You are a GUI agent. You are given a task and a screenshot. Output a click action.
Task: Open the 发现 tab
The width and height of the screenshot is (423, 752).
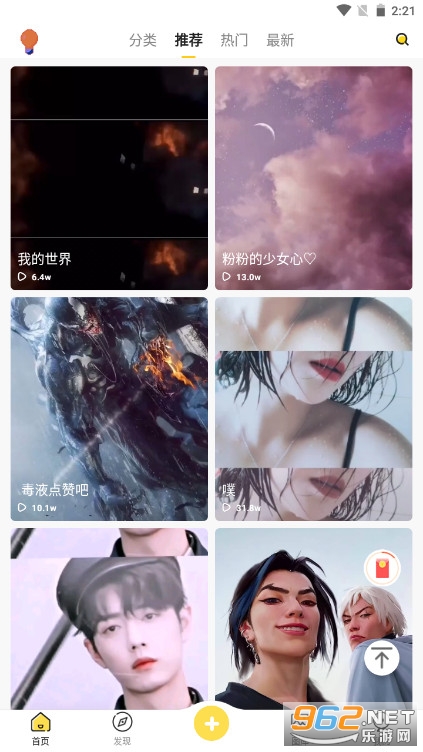point(122,729)
